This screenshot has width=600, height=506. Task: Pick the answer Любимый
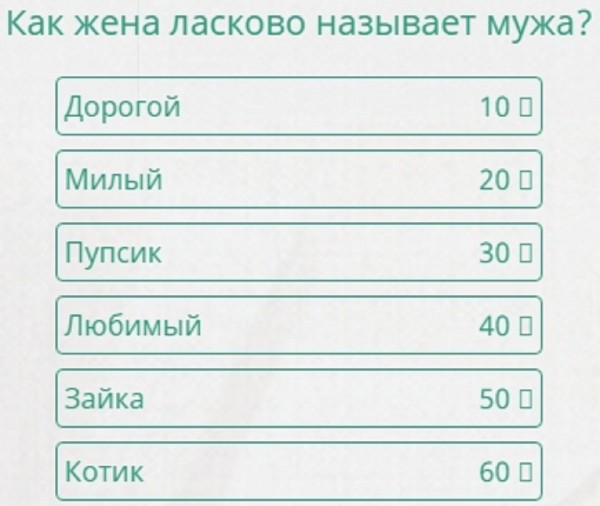tap(298, 325)
